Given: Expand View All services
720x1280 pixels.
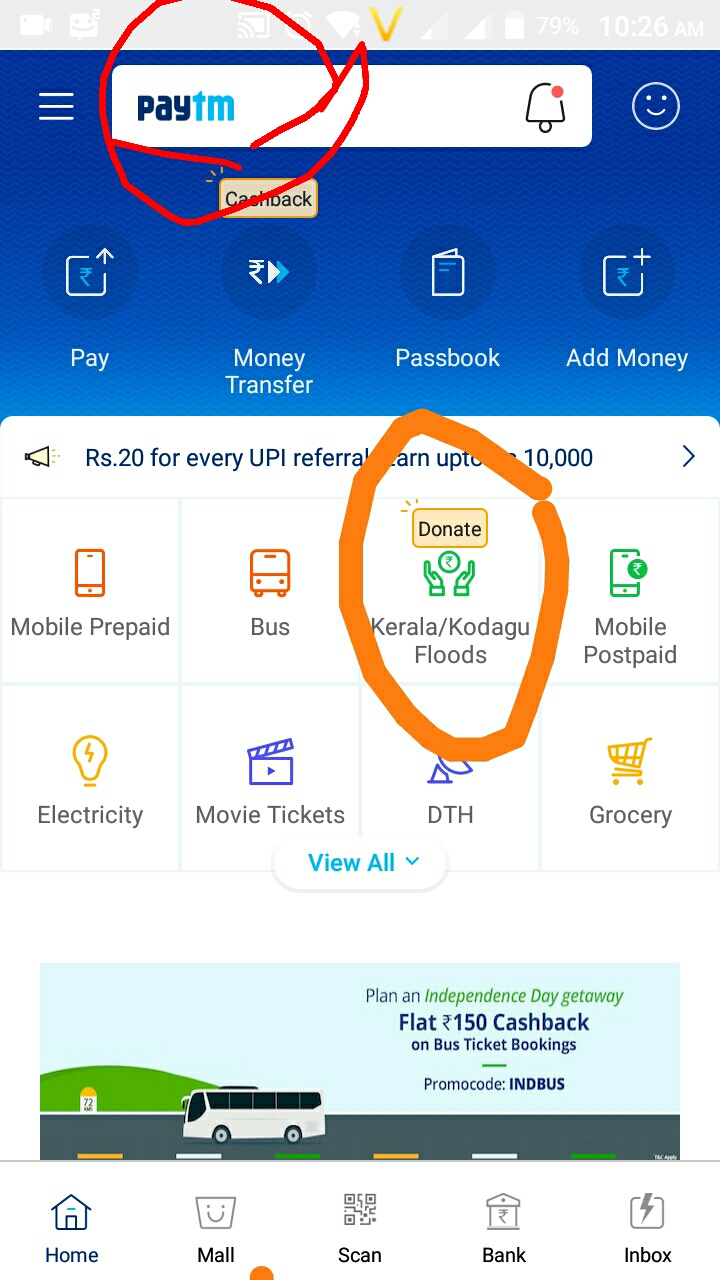Looking at the screenshot, I should (x=359, y=862).
